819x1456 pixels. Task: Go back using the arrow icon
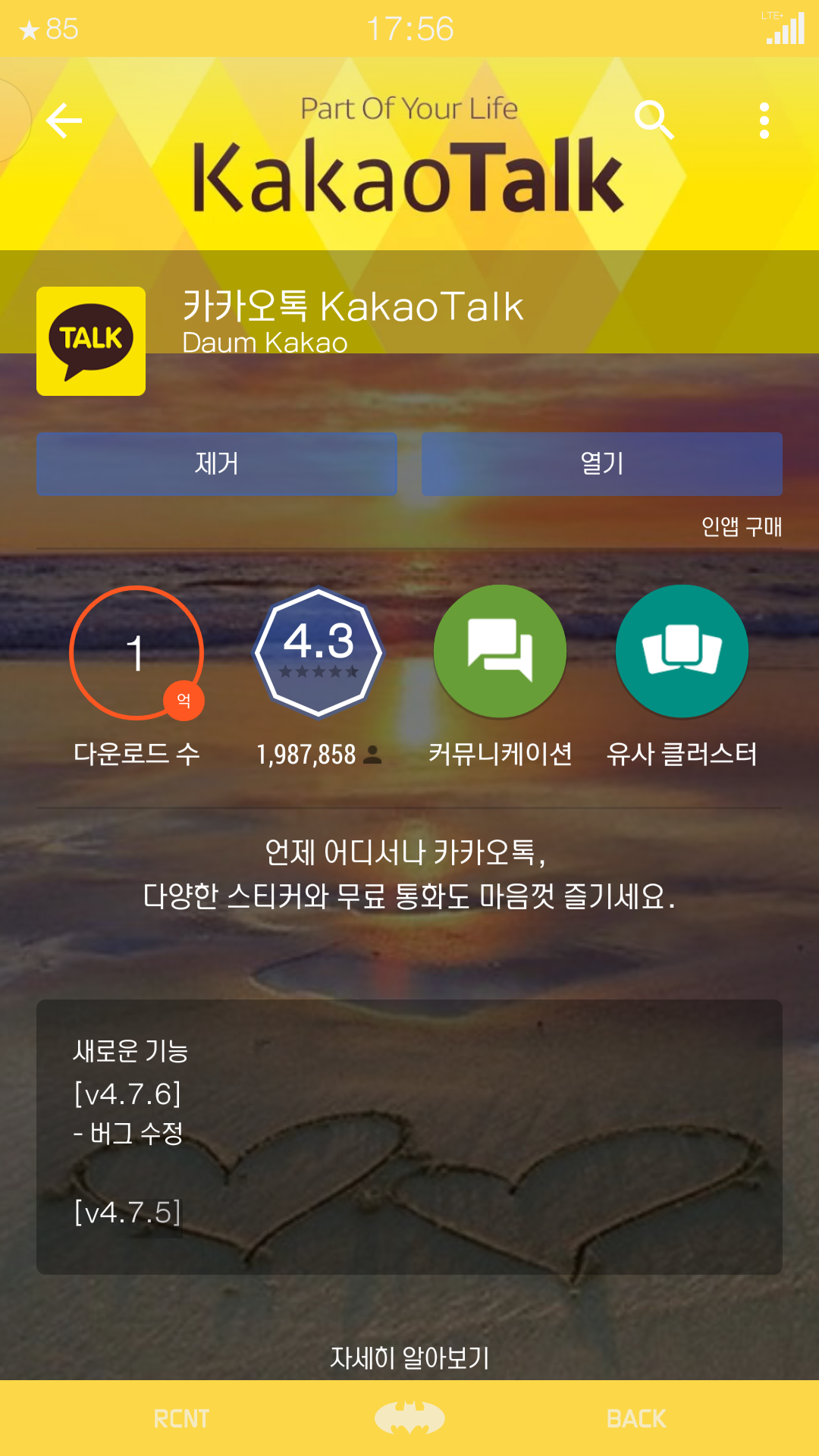click(x=64, y=121)
